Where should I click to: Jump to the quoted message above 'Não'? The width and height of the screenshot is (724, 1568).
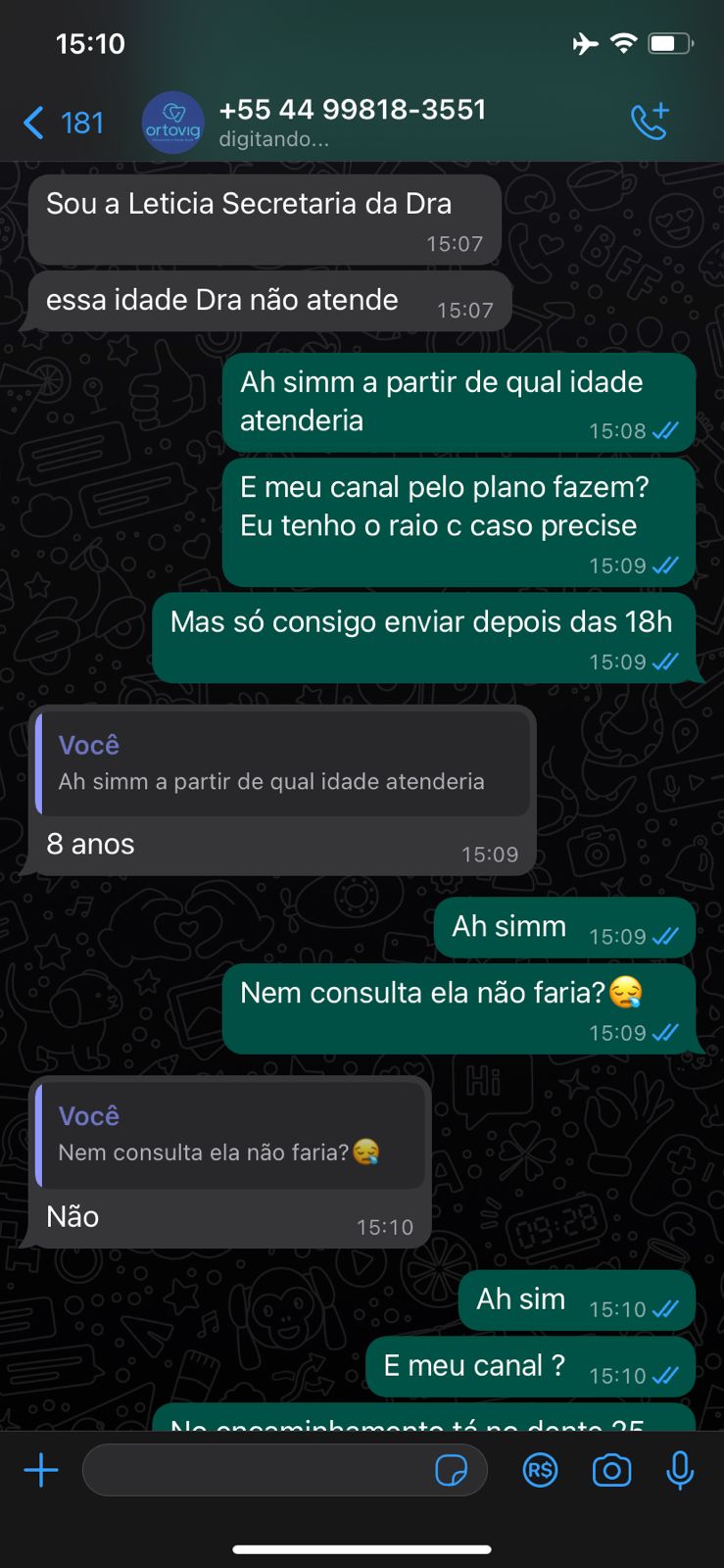230,1135
